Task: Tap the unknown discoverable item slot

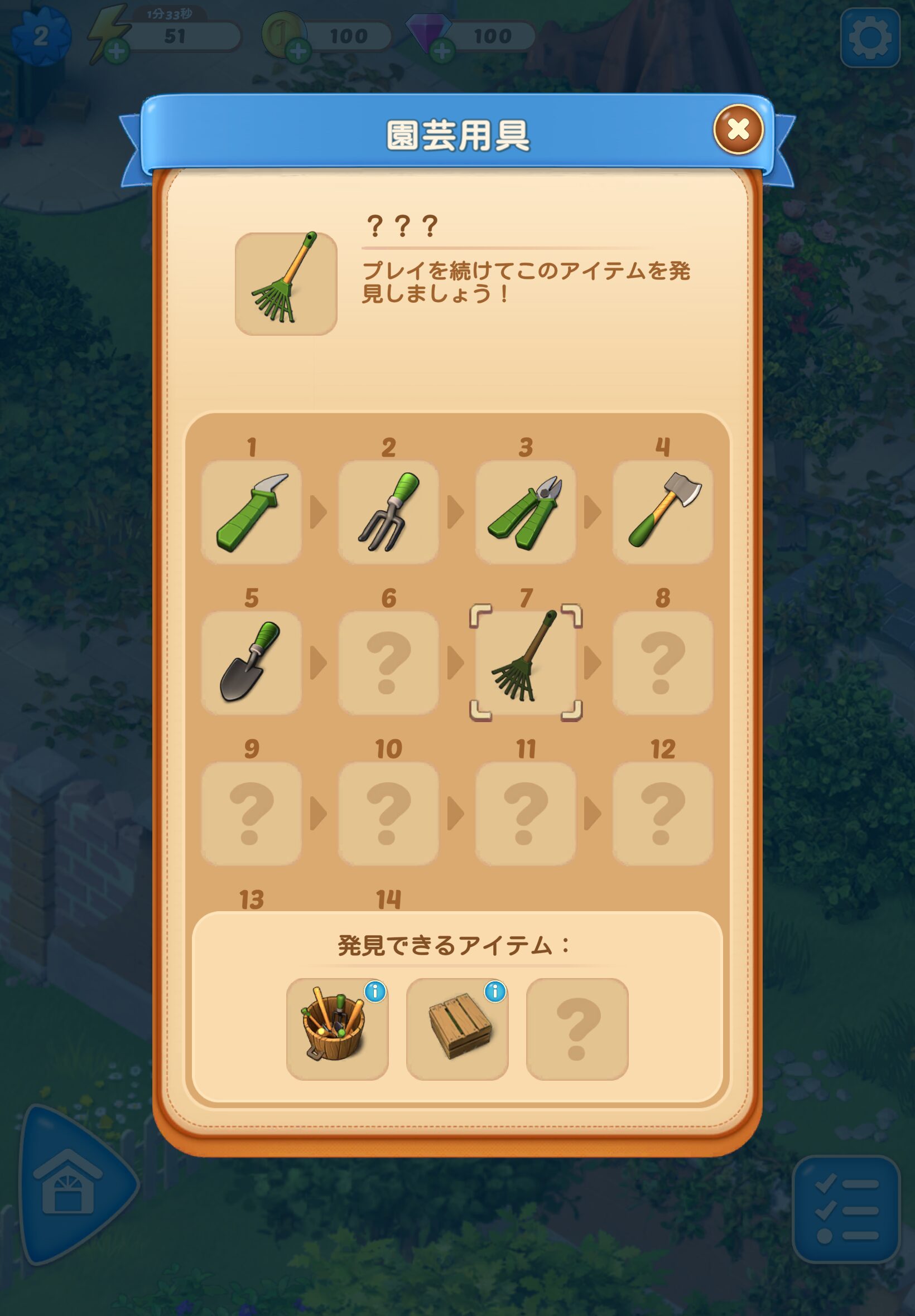Action: (577, 1029)
